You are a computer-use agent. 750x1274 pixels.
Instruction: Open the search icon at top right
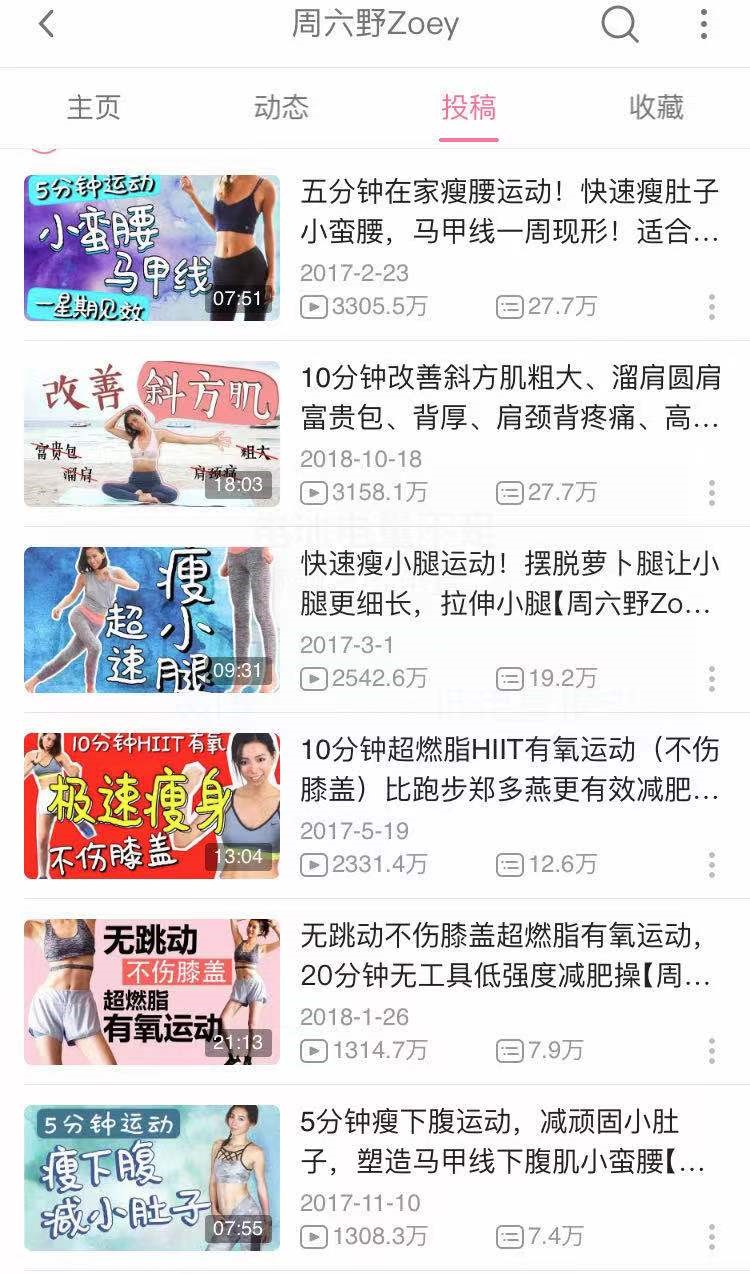[x=620, y=27]
